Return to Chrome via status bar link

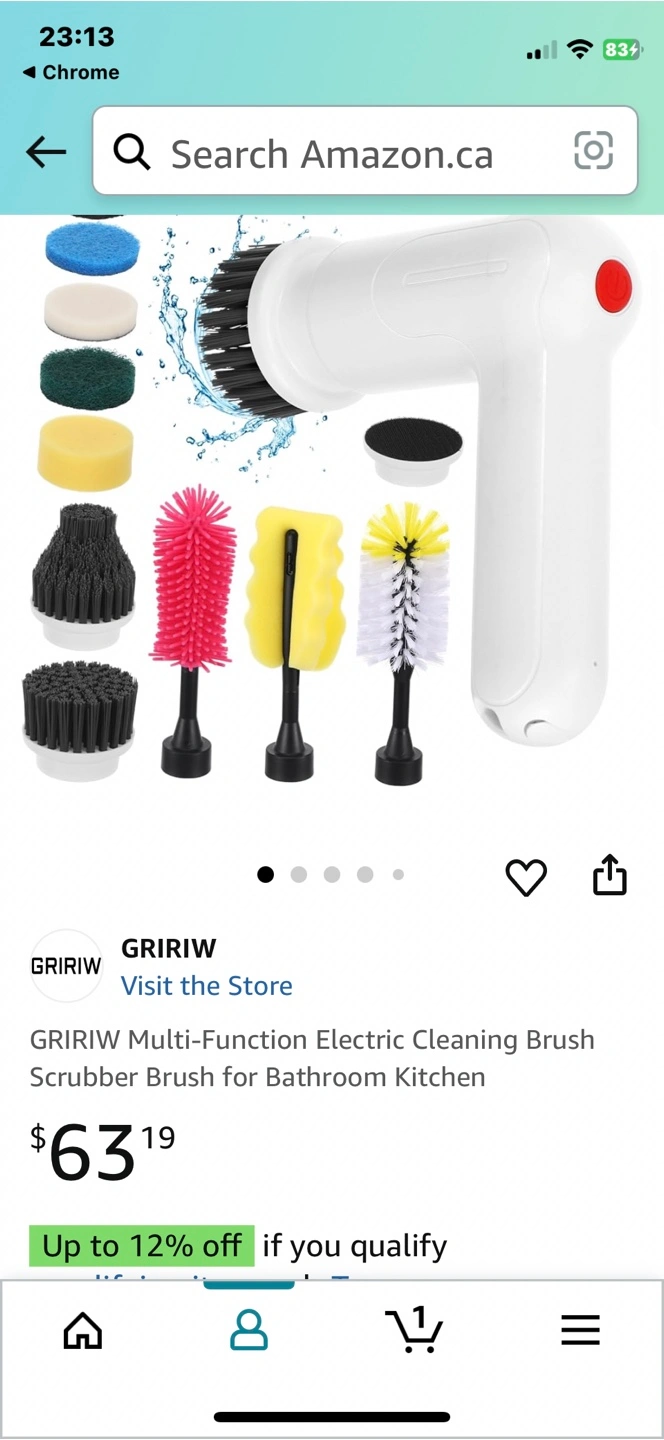(70, 73)
